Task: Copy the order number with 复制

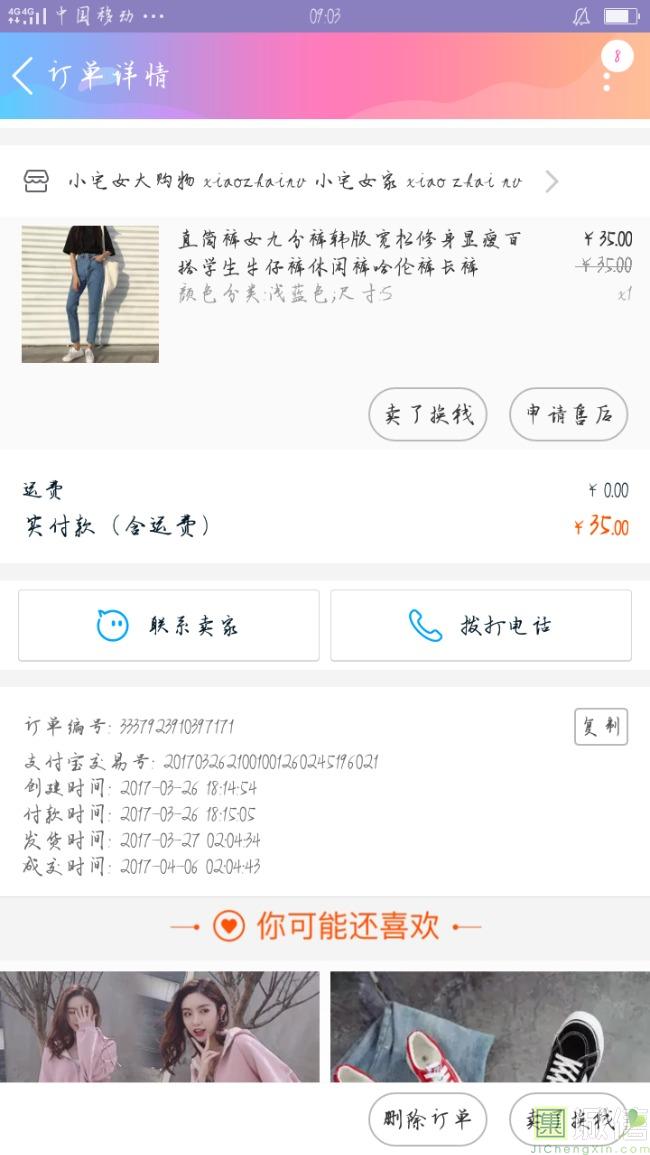Action: 600,727
